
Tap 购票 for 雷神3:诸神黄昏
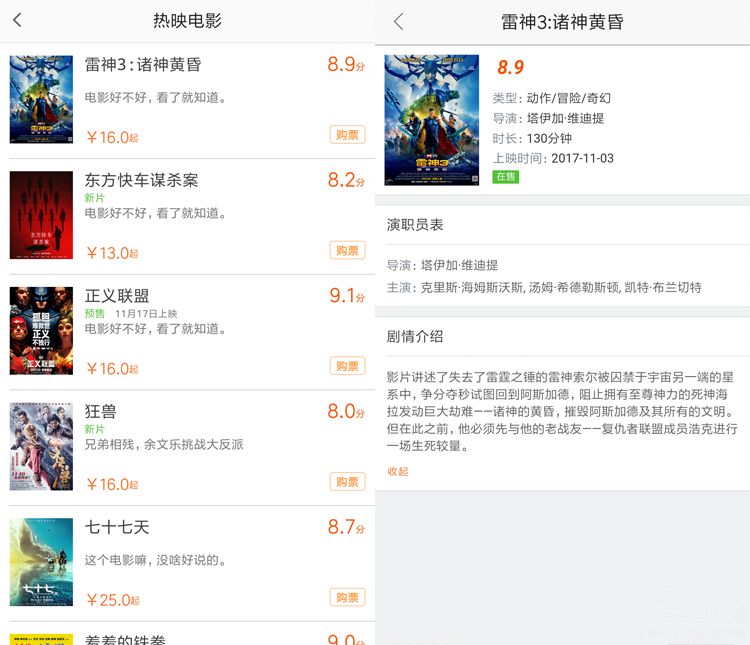(347, 135)
